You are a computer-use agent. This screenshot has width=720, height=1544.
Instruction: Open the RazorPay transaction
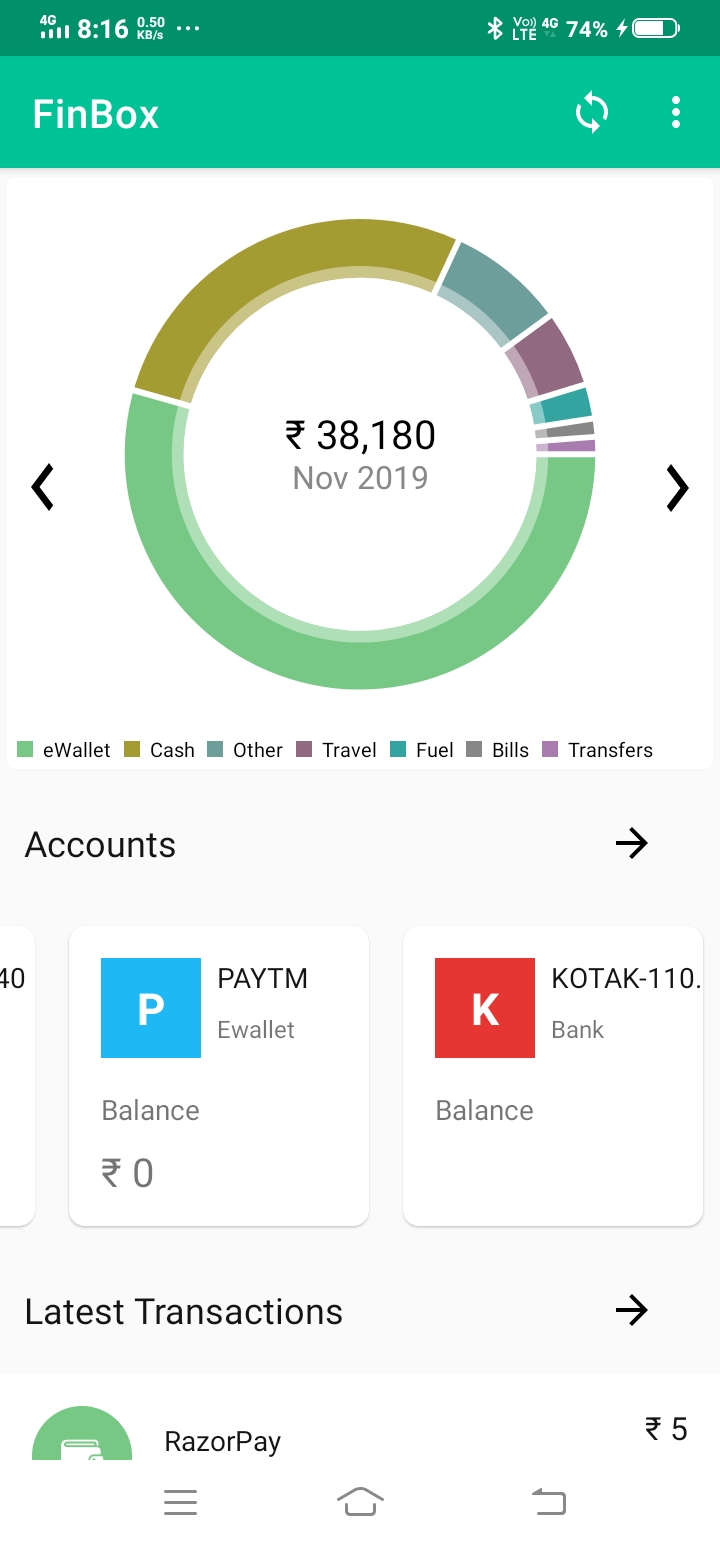tap(360, 1418)
